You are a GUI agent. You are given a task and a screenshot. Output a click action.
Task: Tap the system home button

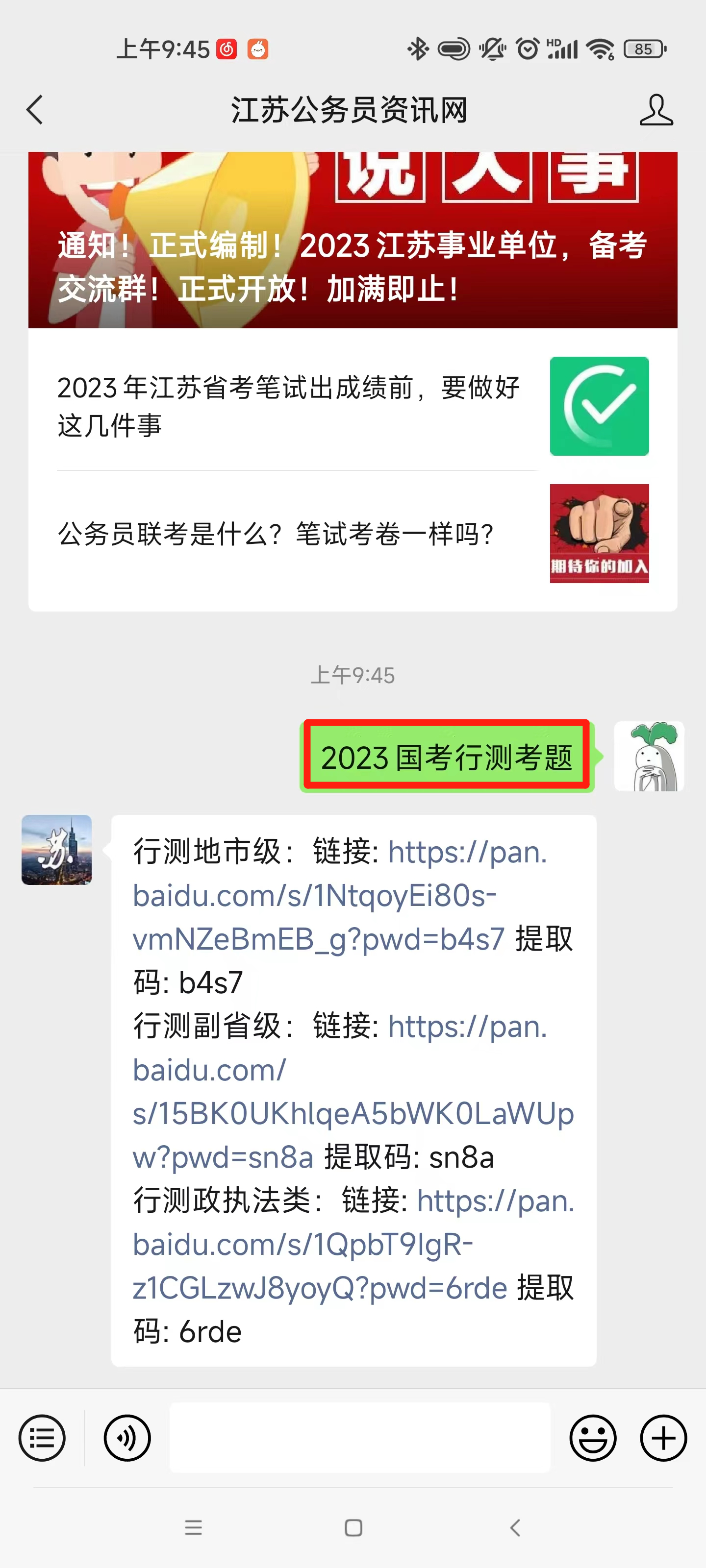pos(353,1527)
